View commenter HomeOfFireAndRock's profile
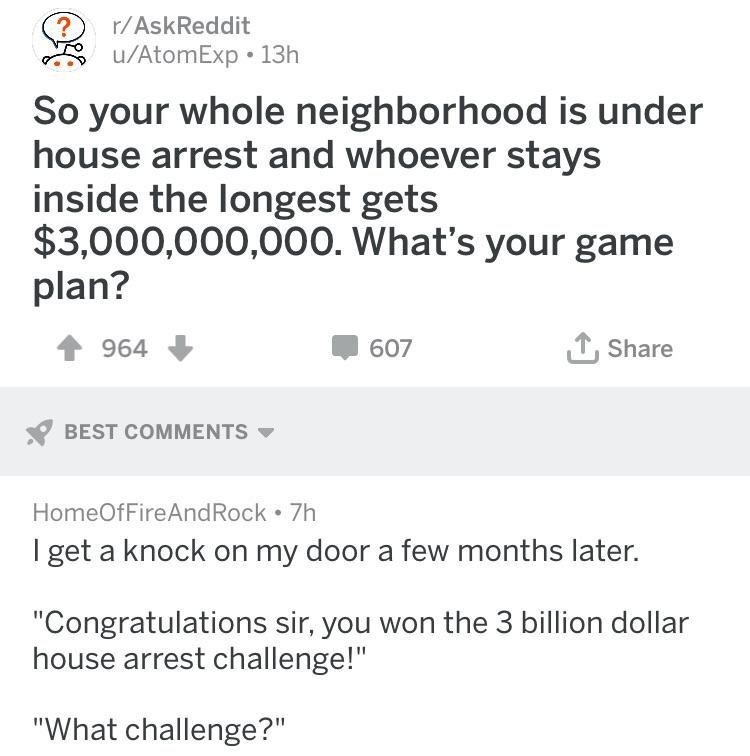The width and height of the screenshot is (750, 756). (x=149, y=512)
